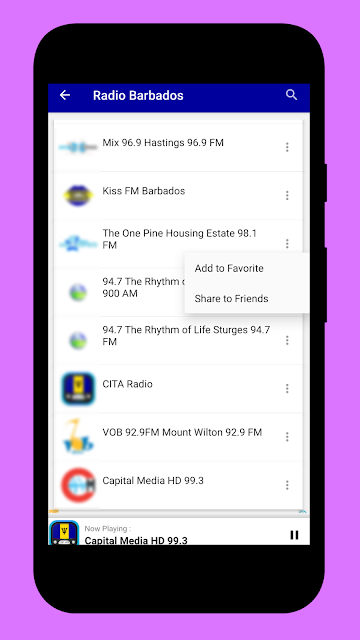Play CITA Radio
This screenshot has width=360, height=640.
pyautogui.click(x=178, y=389)
